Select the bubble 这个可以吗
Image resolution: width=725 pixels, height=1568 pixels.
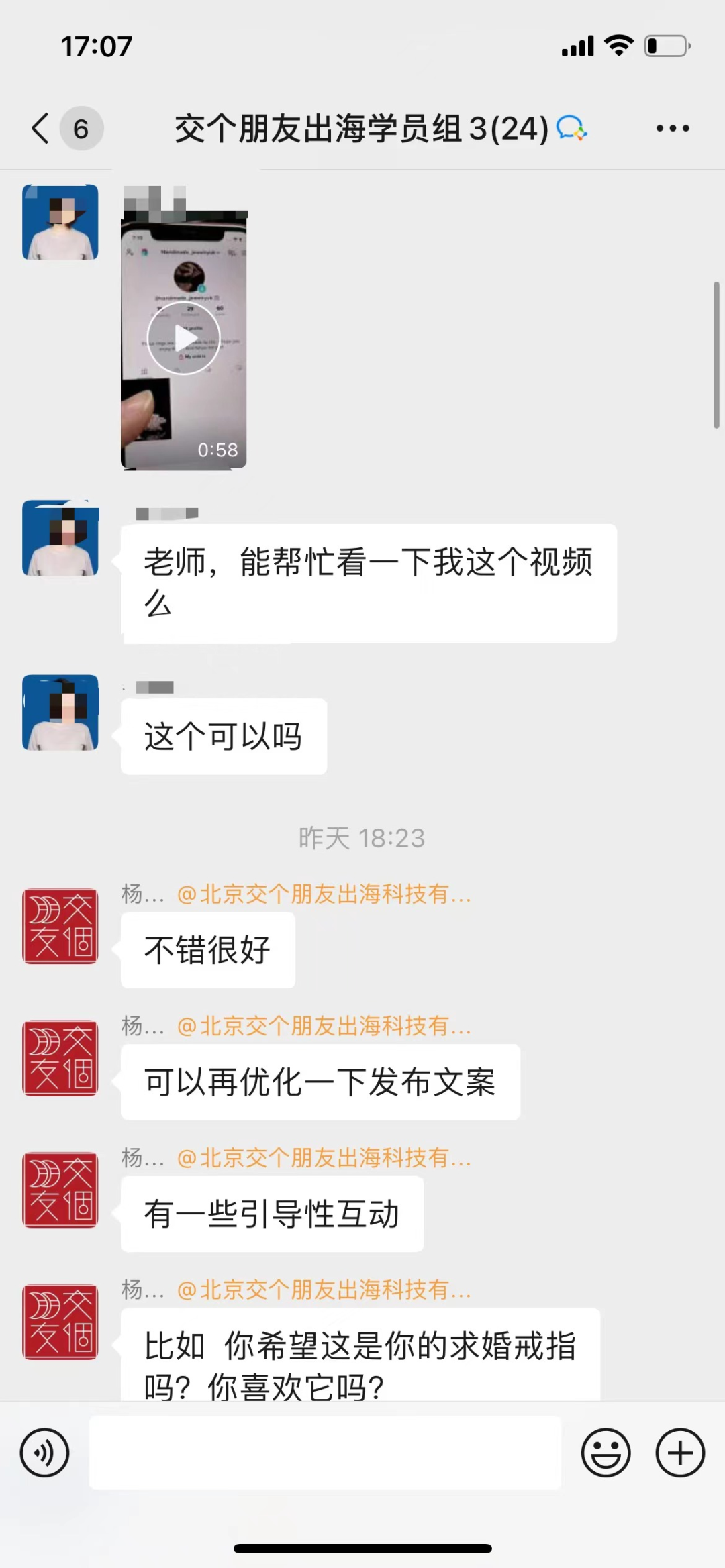pyautogui.click(x=223, y=735)
